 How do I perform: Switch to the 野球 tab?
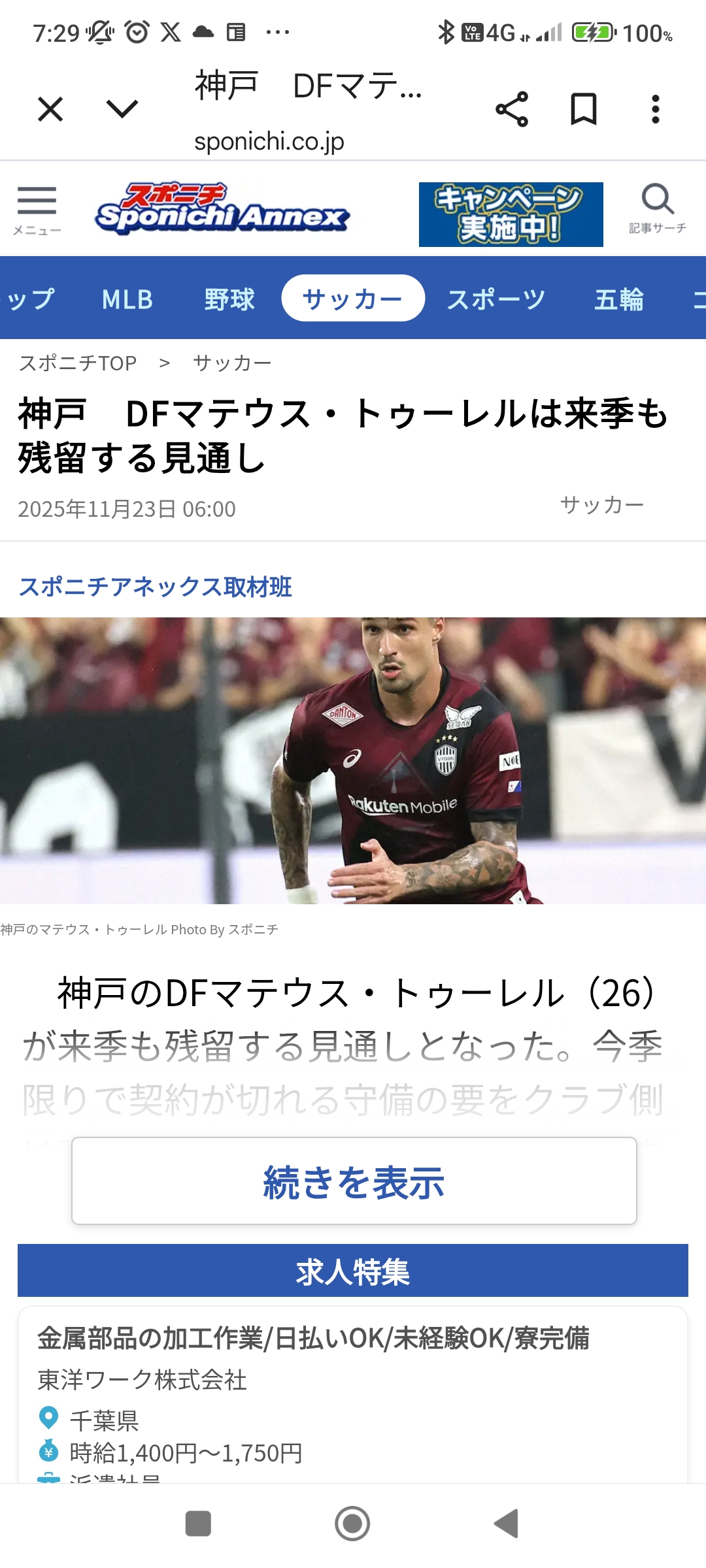point(229,299)
